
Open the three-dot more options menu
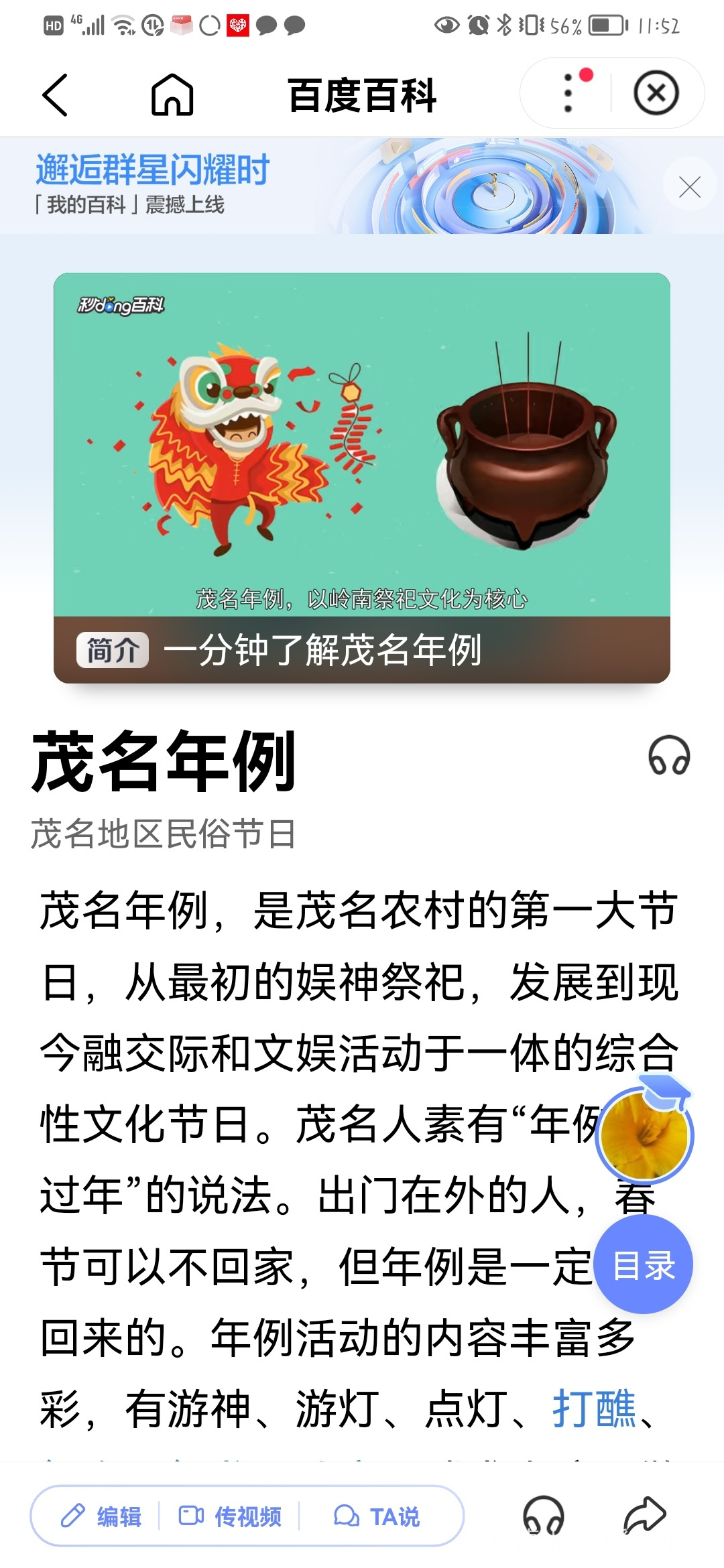[x=568, y=93]
